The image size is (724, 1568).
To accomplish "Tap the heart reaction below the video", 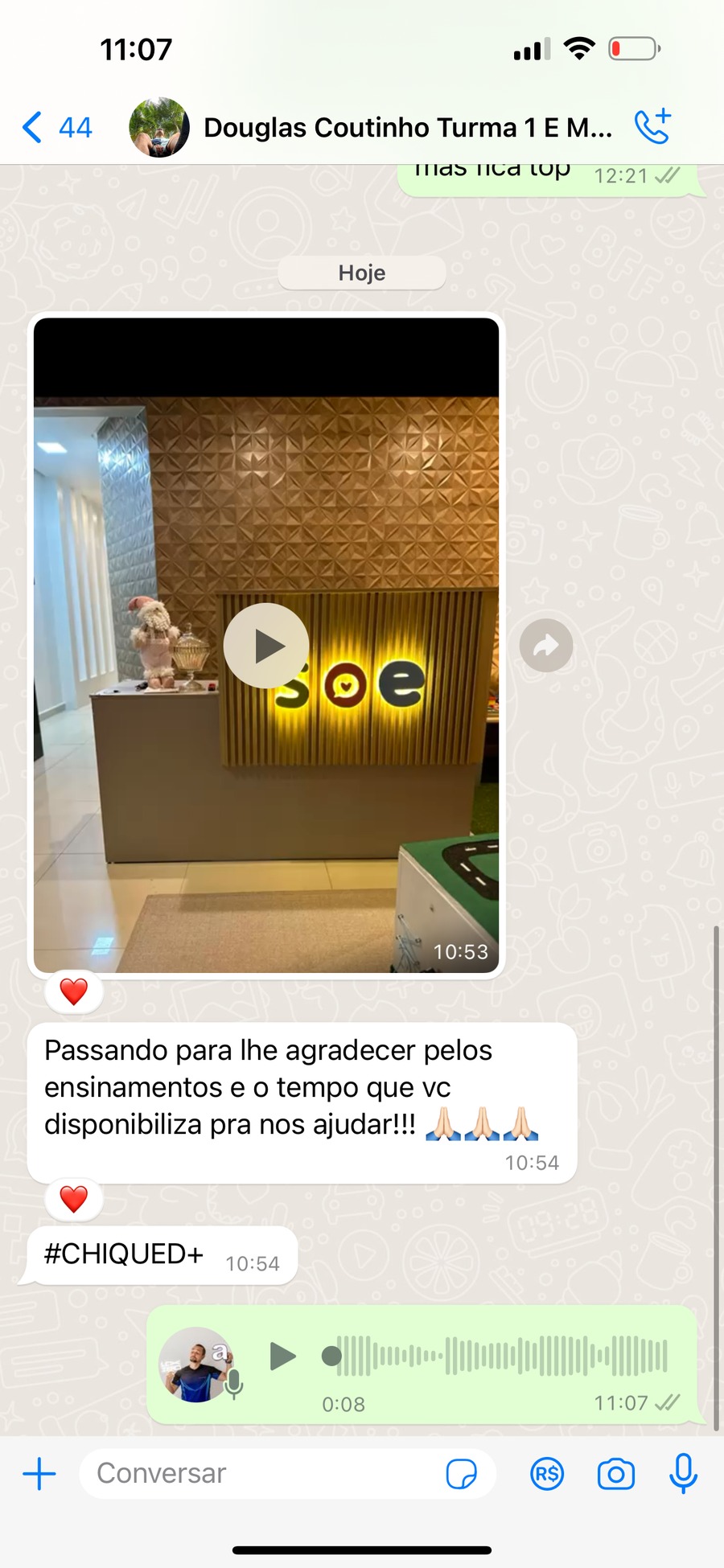I will coord(72,991).
